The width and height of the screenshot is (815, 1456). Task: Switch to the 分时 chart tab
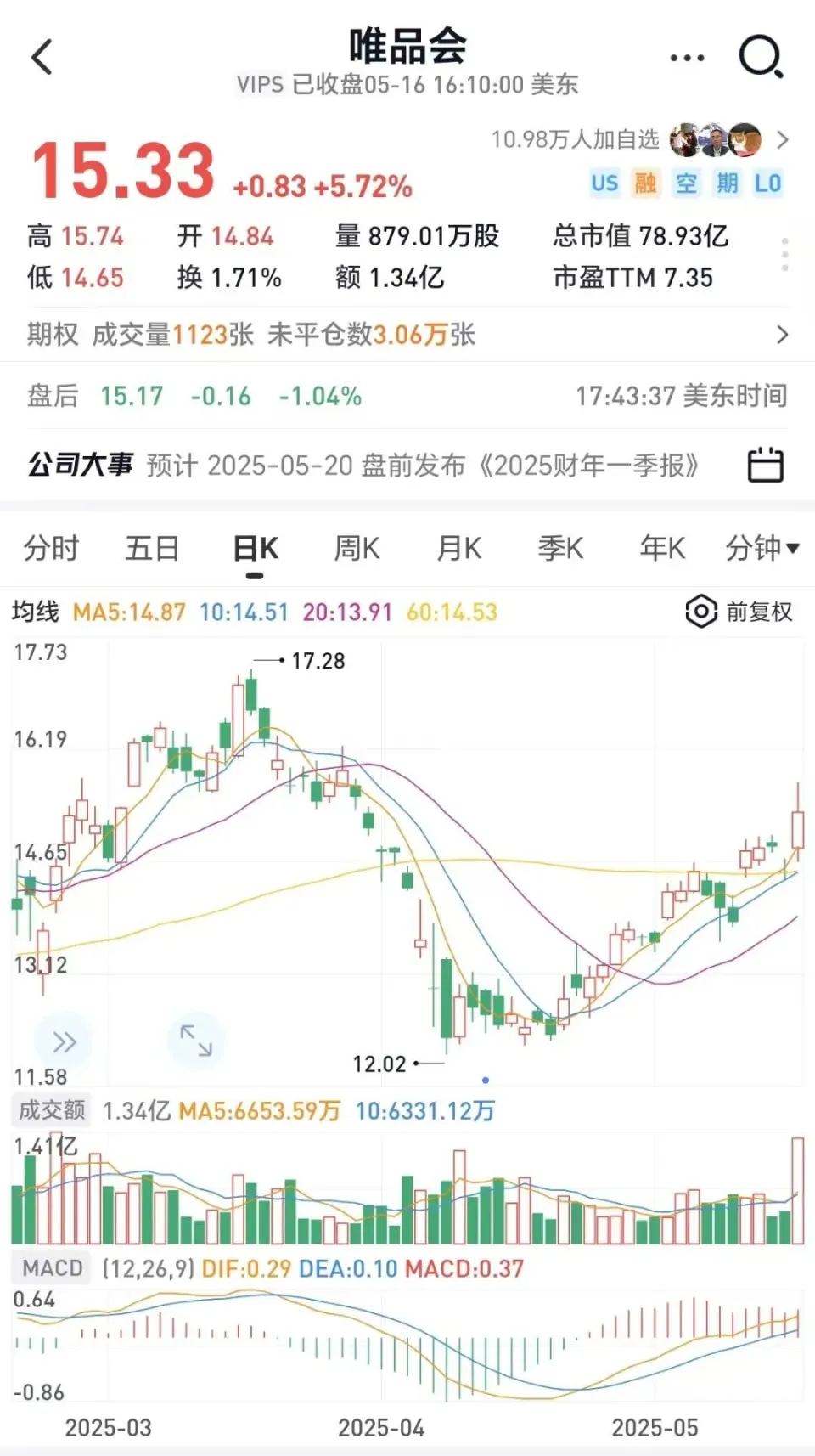[x=51, y=548]
